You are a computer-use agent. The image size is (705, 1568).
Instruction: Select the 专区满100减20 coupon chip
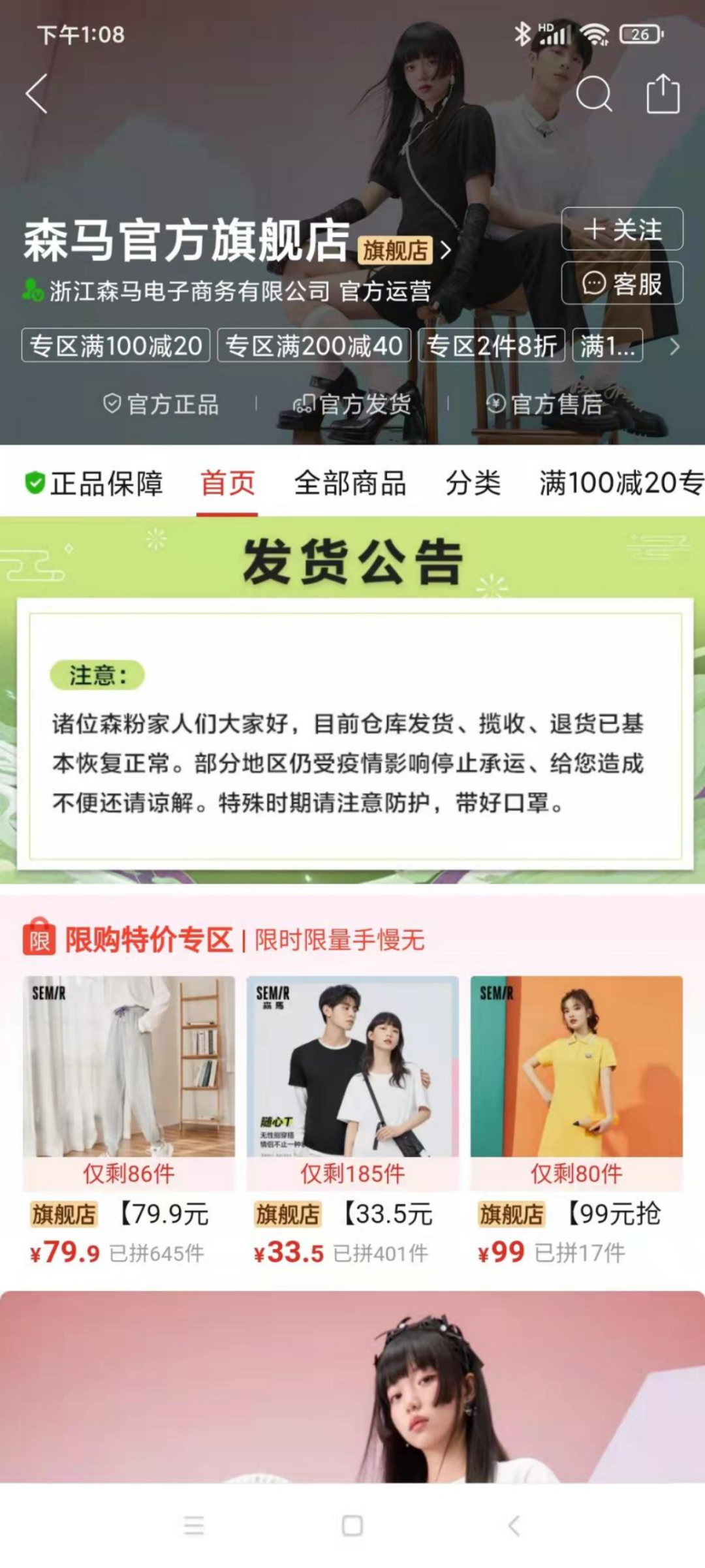tap(116, 345)
